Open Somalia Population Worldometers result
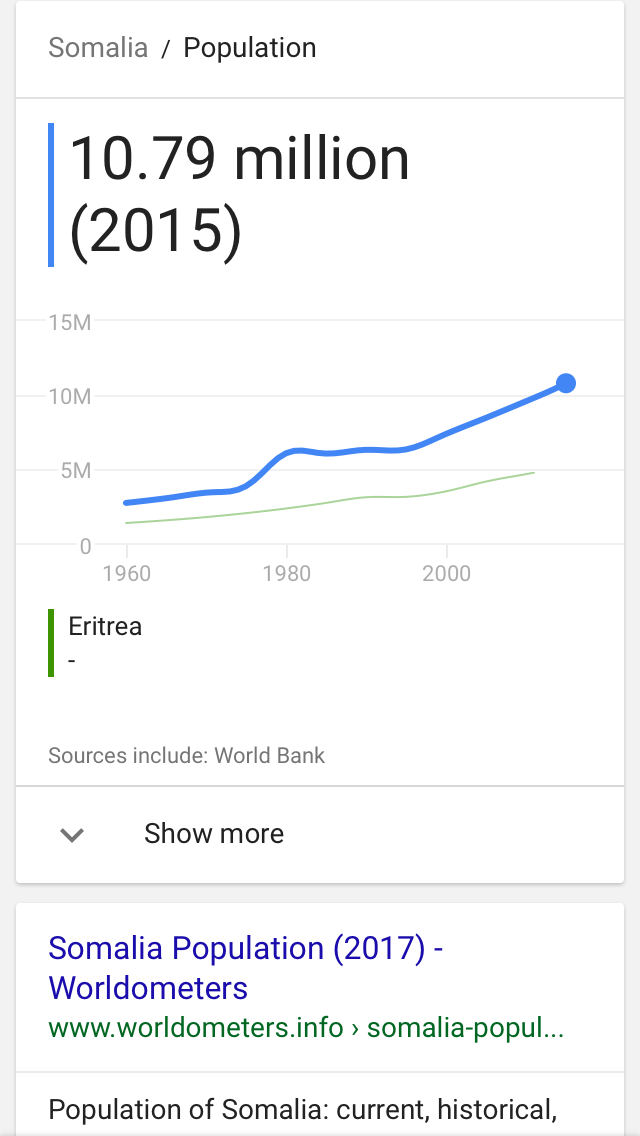 [x=245, y=967]
